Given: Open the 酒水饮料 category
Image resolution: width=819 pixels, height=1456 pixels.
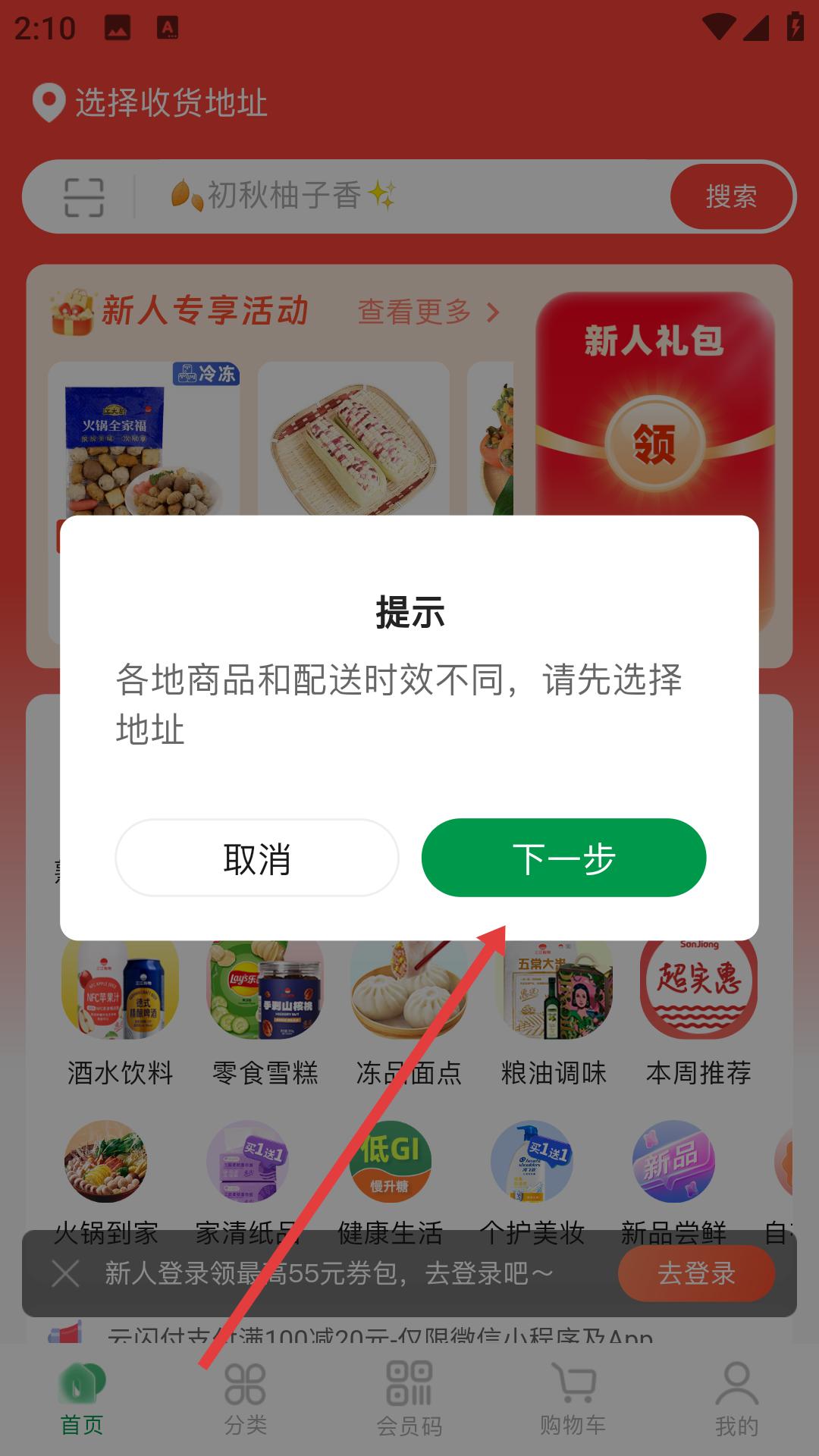Looking at the screenshot, I should click(120, 1009).
